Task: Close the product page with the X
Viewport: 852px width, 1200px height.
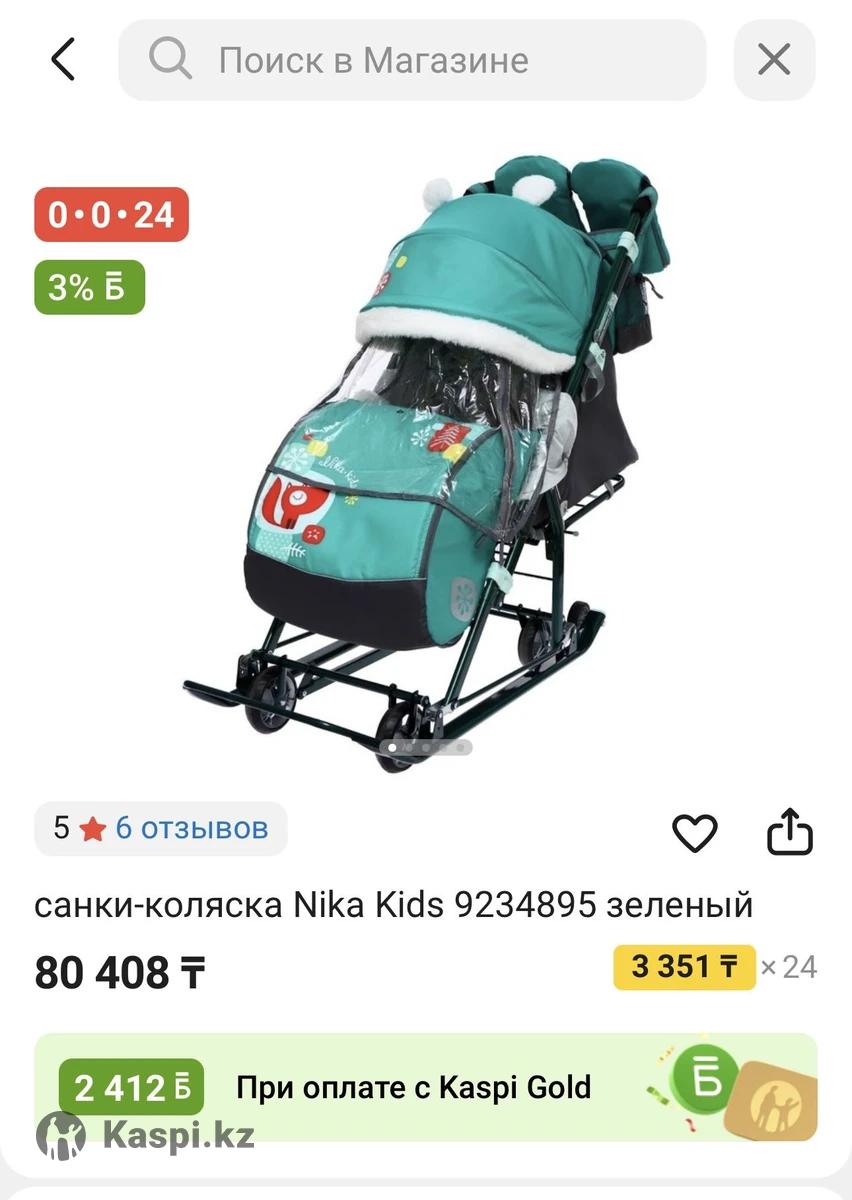Action: (x=774, y=60)
